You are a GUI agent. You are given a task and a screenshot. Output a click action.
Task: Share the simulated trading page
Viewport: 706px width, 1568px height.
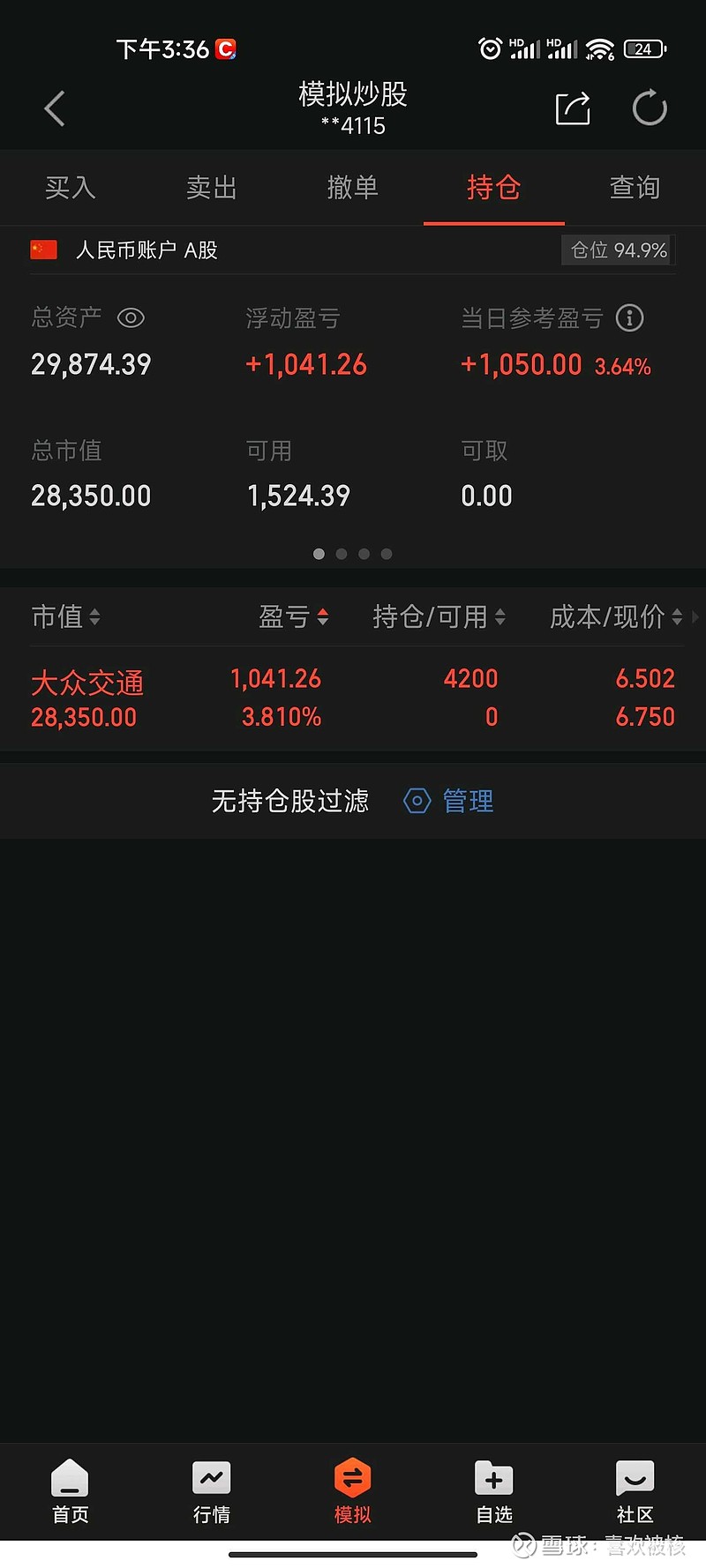tap(573, 108)
